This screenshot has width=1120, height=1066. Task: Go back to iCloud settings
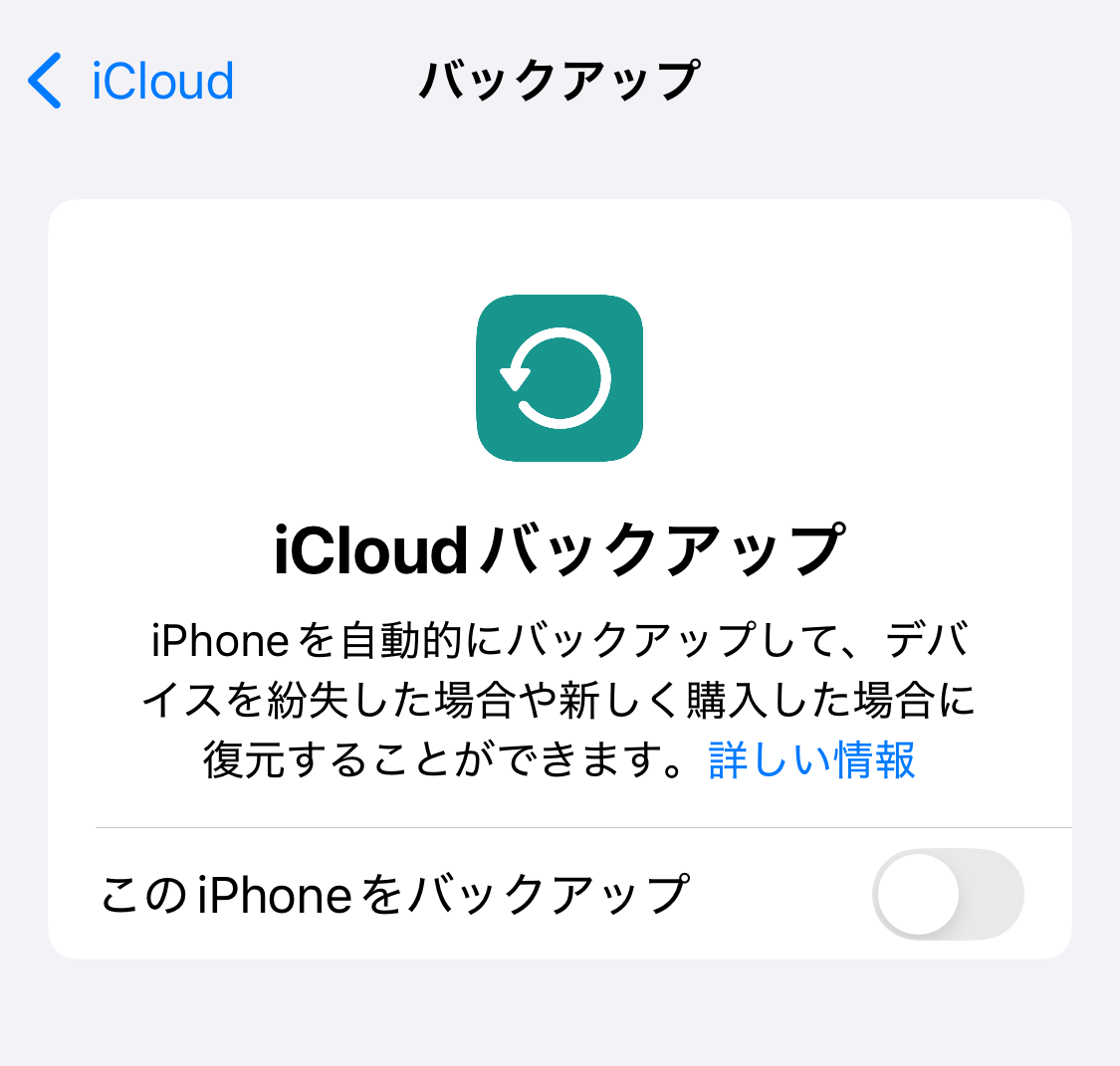tap(131, 81)
